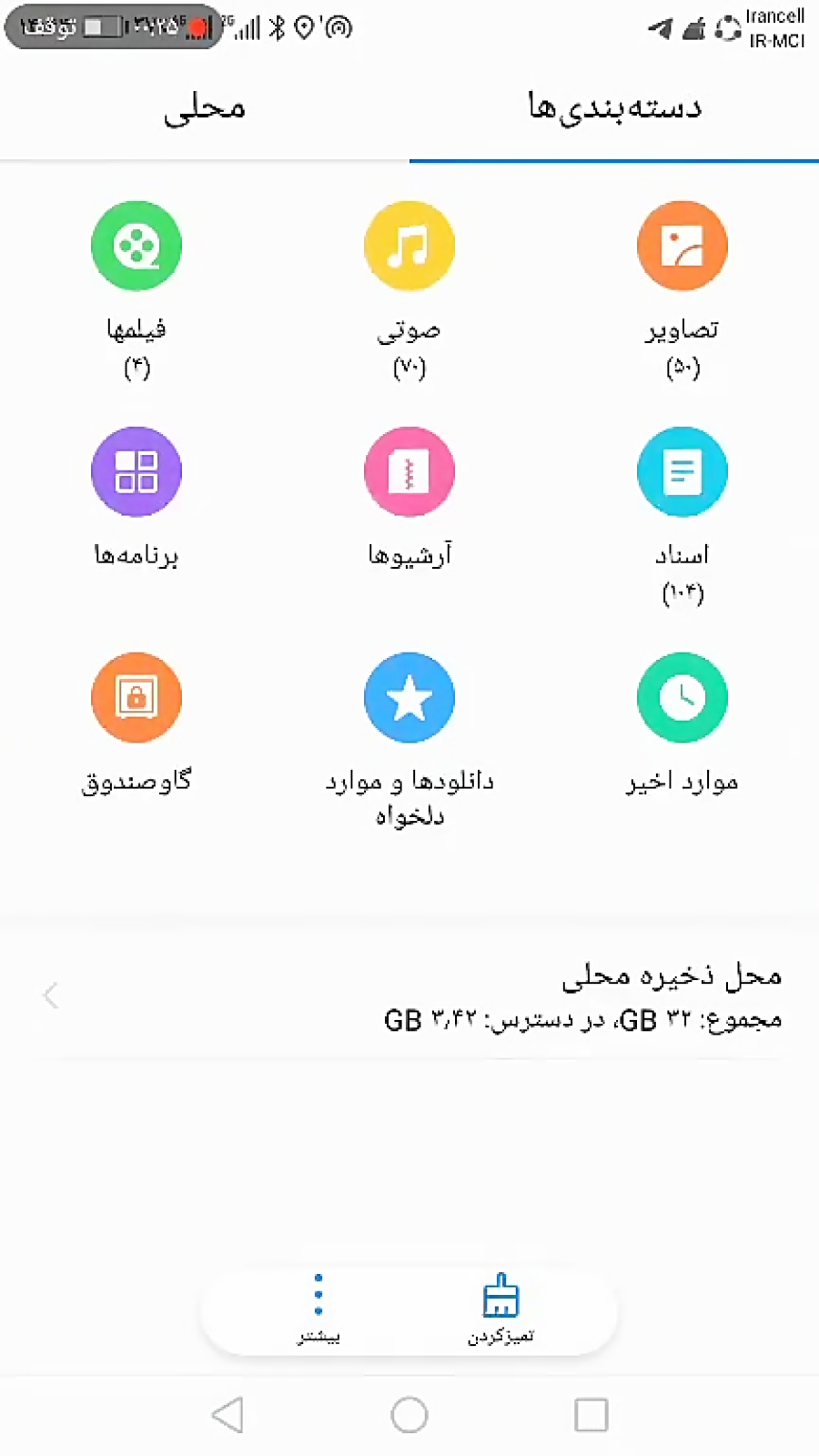The height and width of the screenshot is (1456, 819).
Task: Open the تصاویر images category
Action: click(x=682, y=290)
